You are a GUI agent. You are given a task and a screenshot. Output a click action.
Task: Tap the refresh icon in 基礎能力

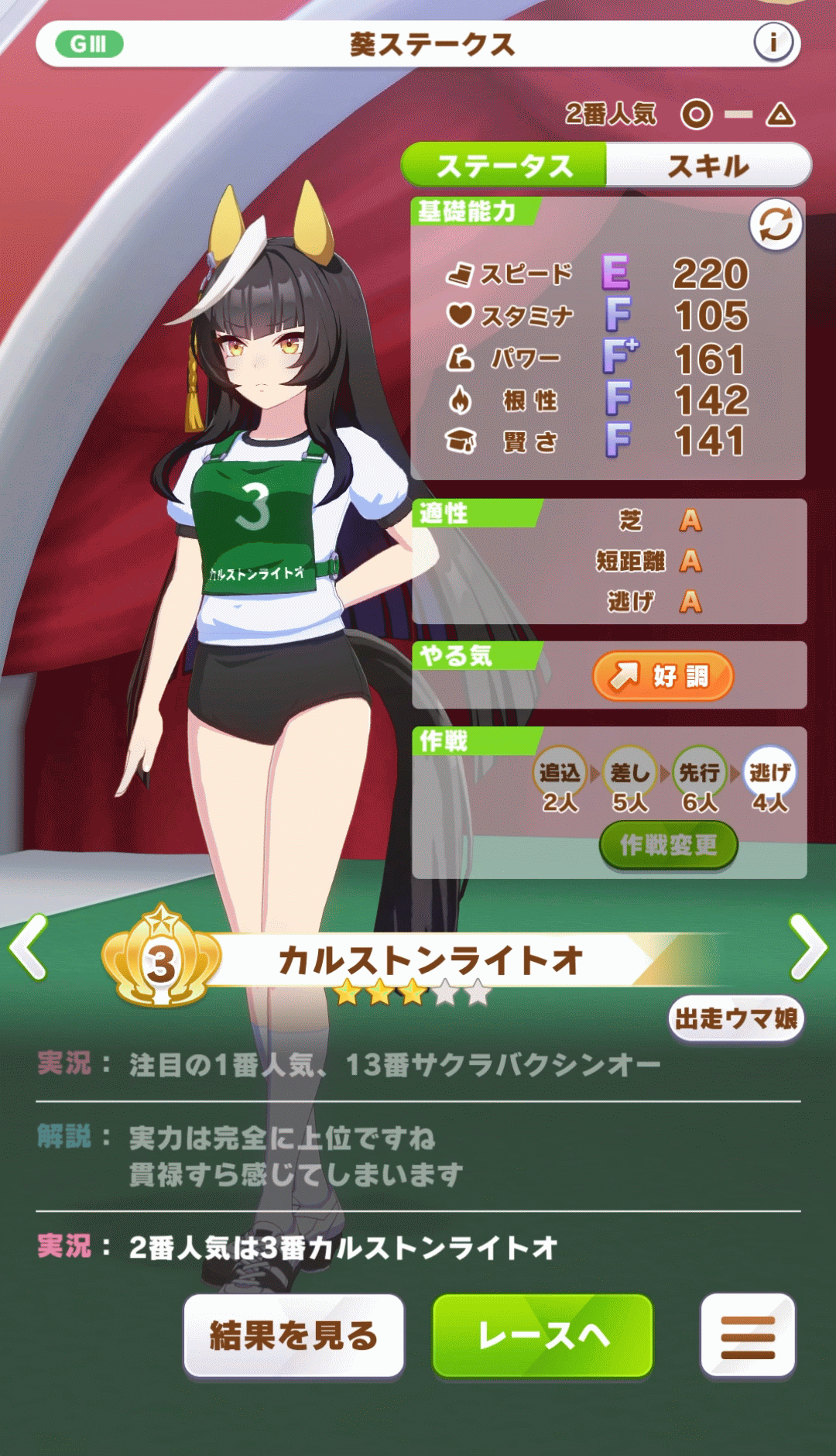(x=776, y=225)
